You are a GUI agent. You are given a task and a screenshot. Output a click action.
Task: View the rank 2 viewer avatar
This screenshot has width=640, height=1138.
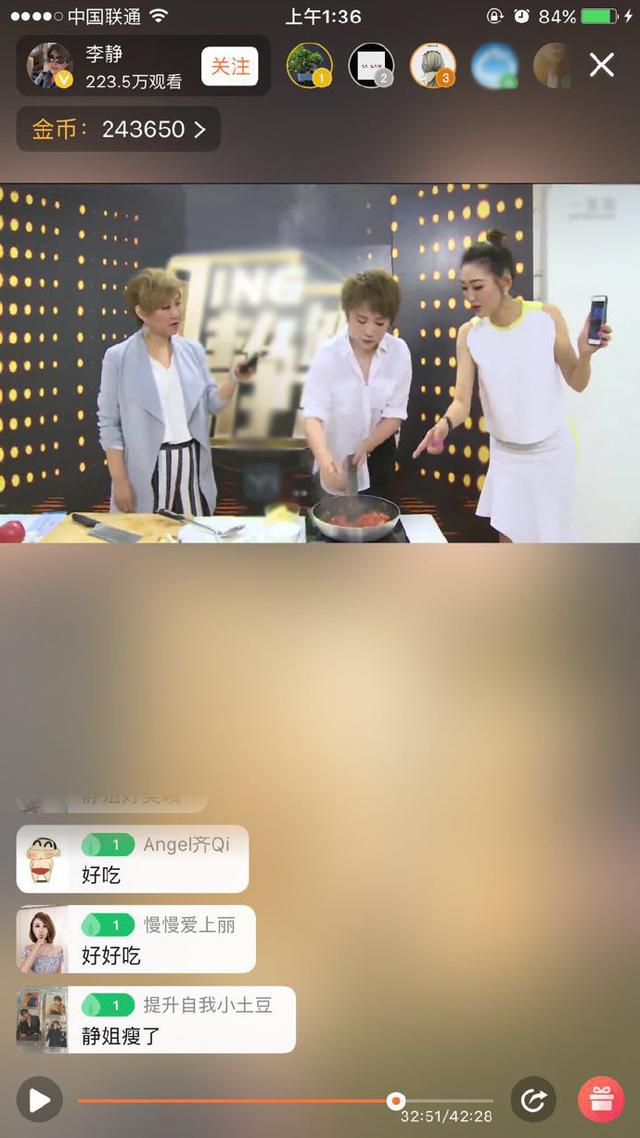(x=371, y=66)
